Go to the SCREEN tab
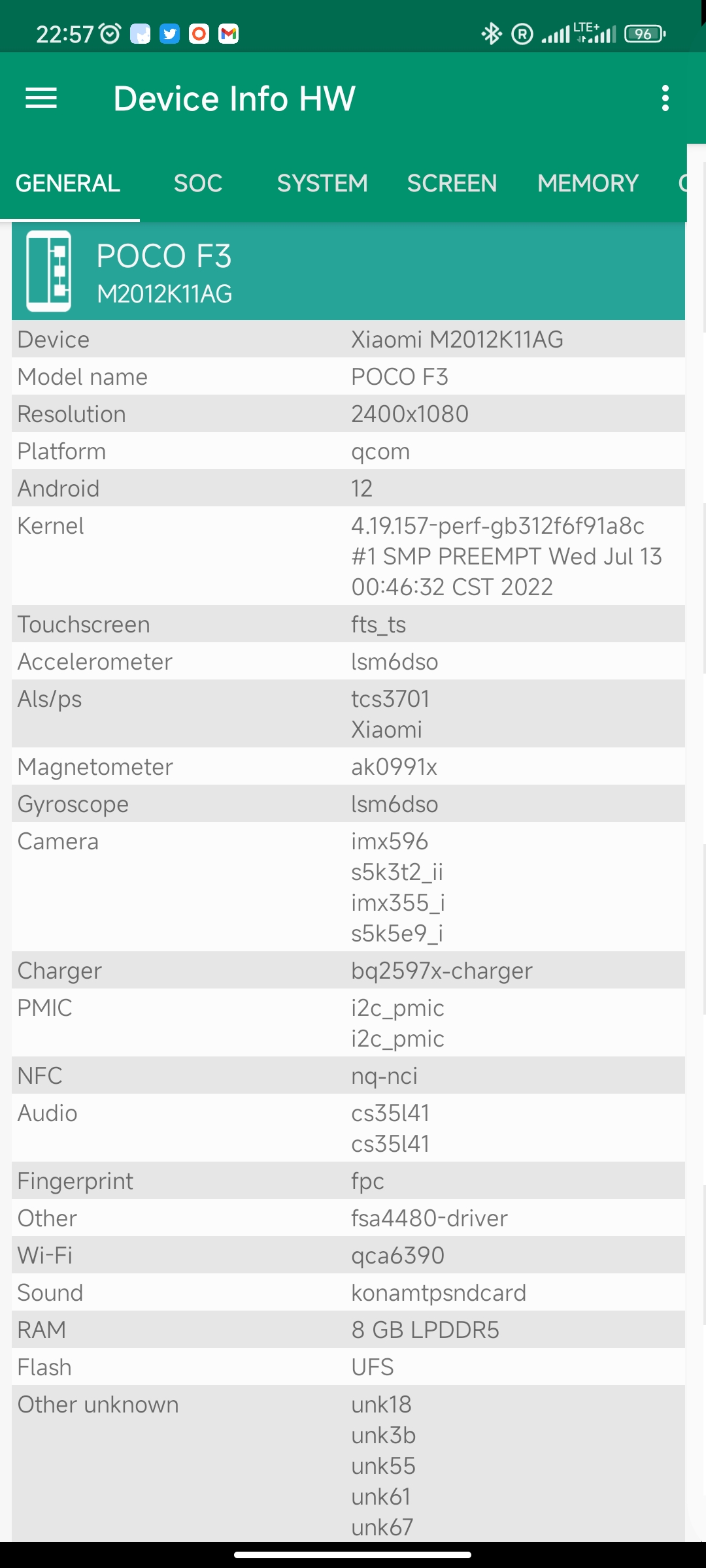This screenshot has width=706, height=1568. [452, 184]
